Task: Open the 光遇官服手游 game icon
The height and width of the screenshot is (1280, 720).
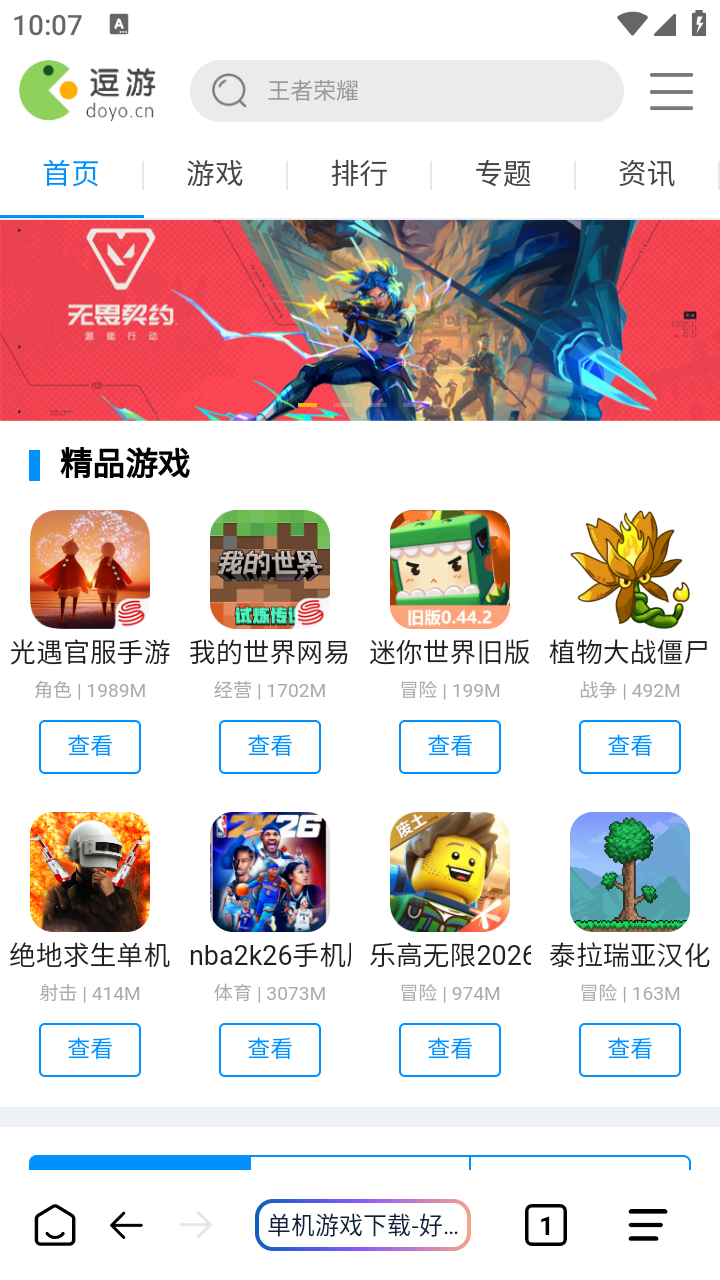Action: [x=89, y=569]
